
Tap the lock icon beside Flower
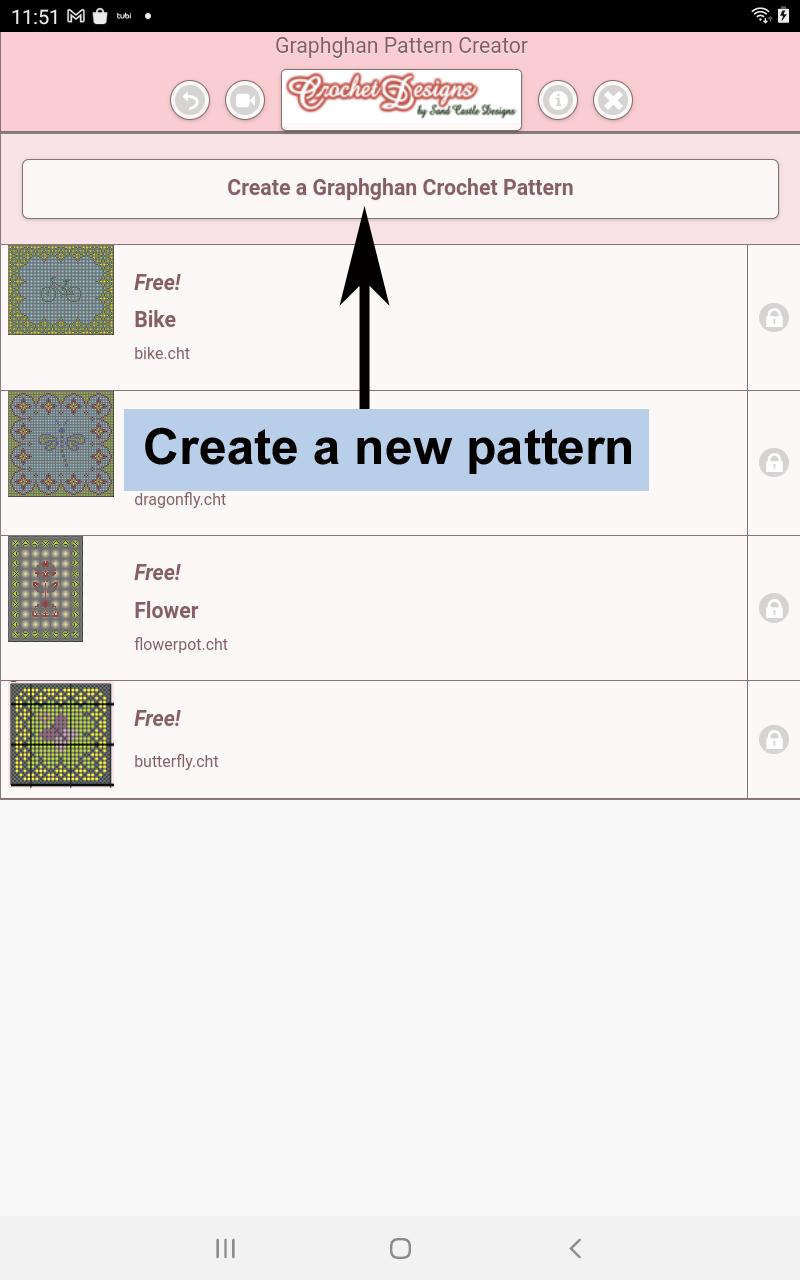[773, 608]
